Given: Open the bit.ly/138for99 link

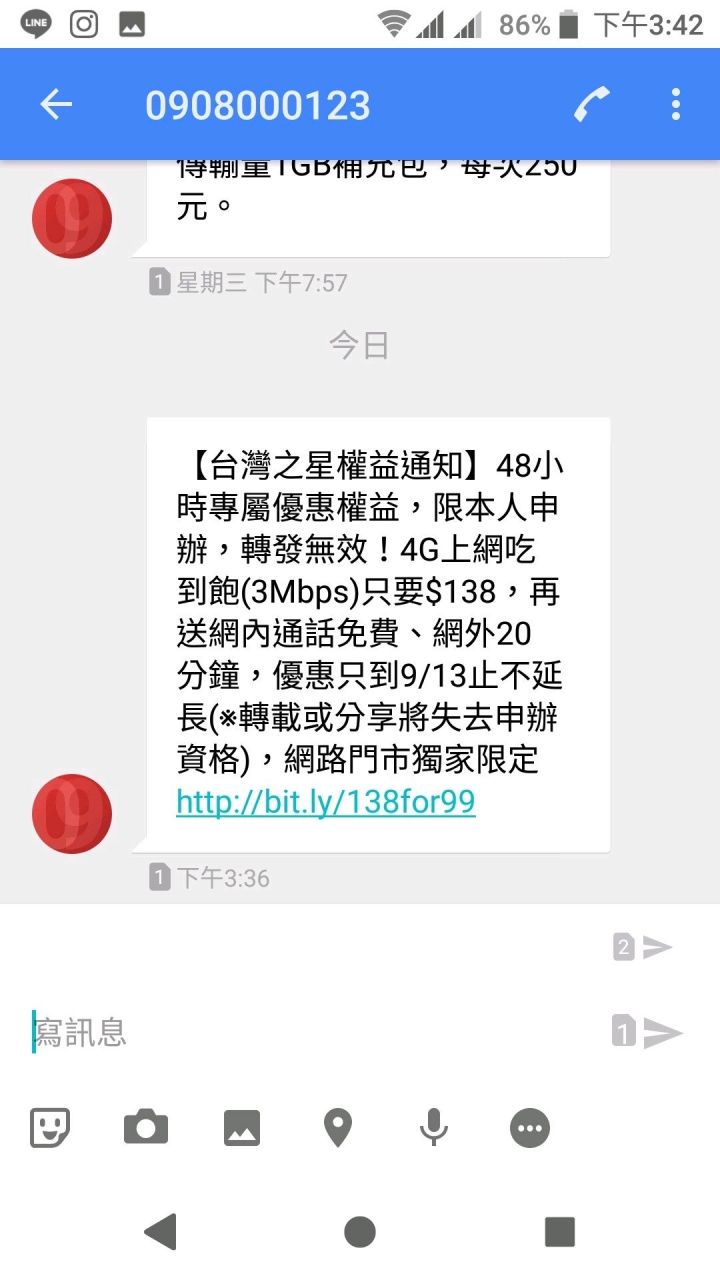Looking at the screenshot, I should click(325, 802).
